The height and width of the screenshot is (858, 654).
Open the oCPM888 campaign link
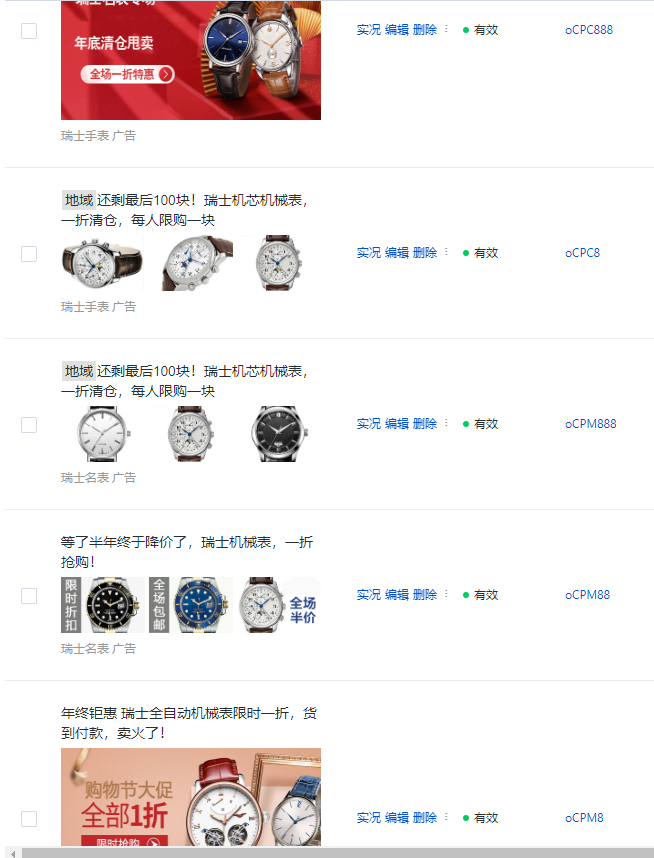point(590,424)
